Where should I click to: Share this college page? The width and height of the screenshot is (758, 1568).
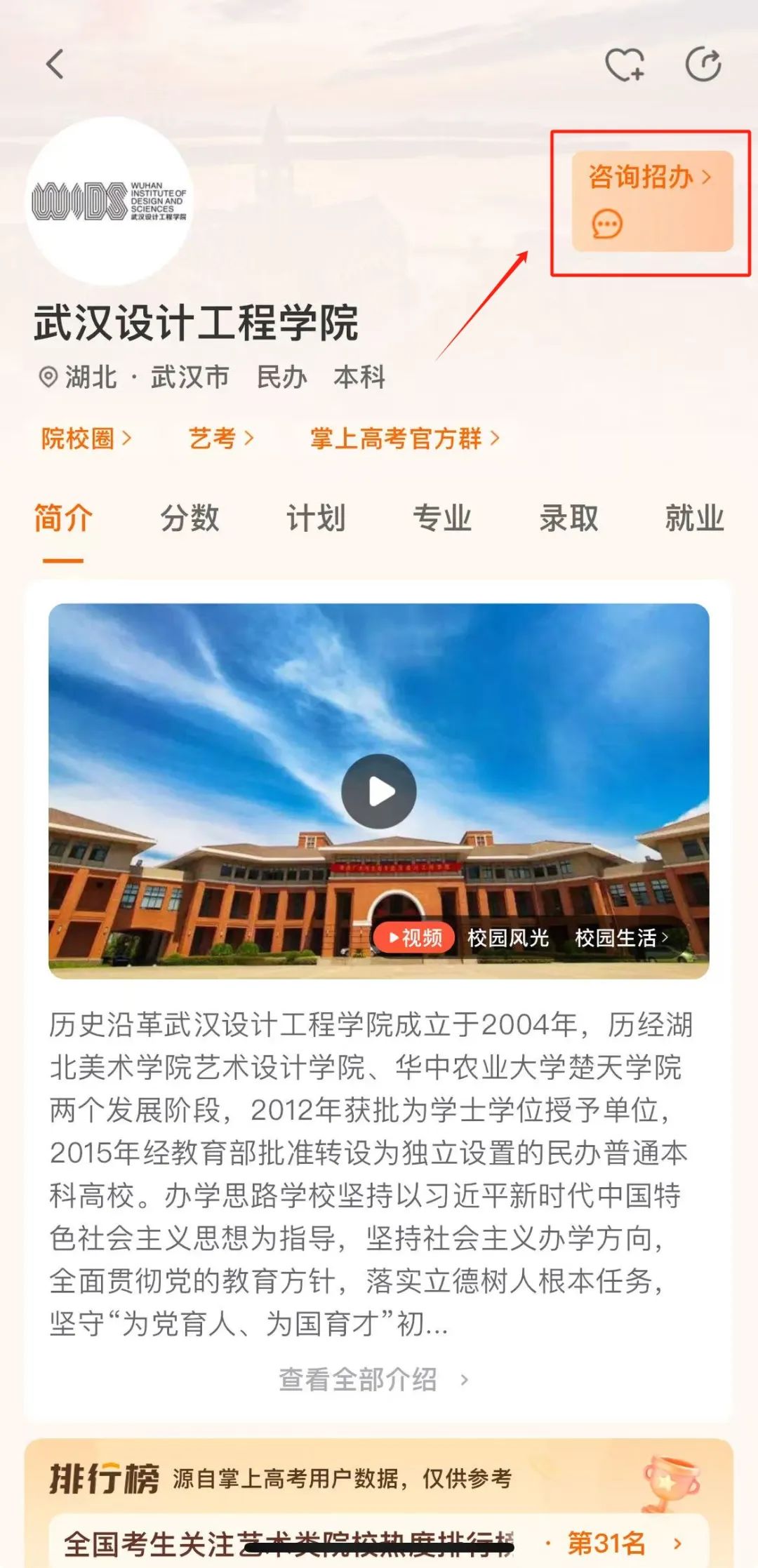pos(703,65)
